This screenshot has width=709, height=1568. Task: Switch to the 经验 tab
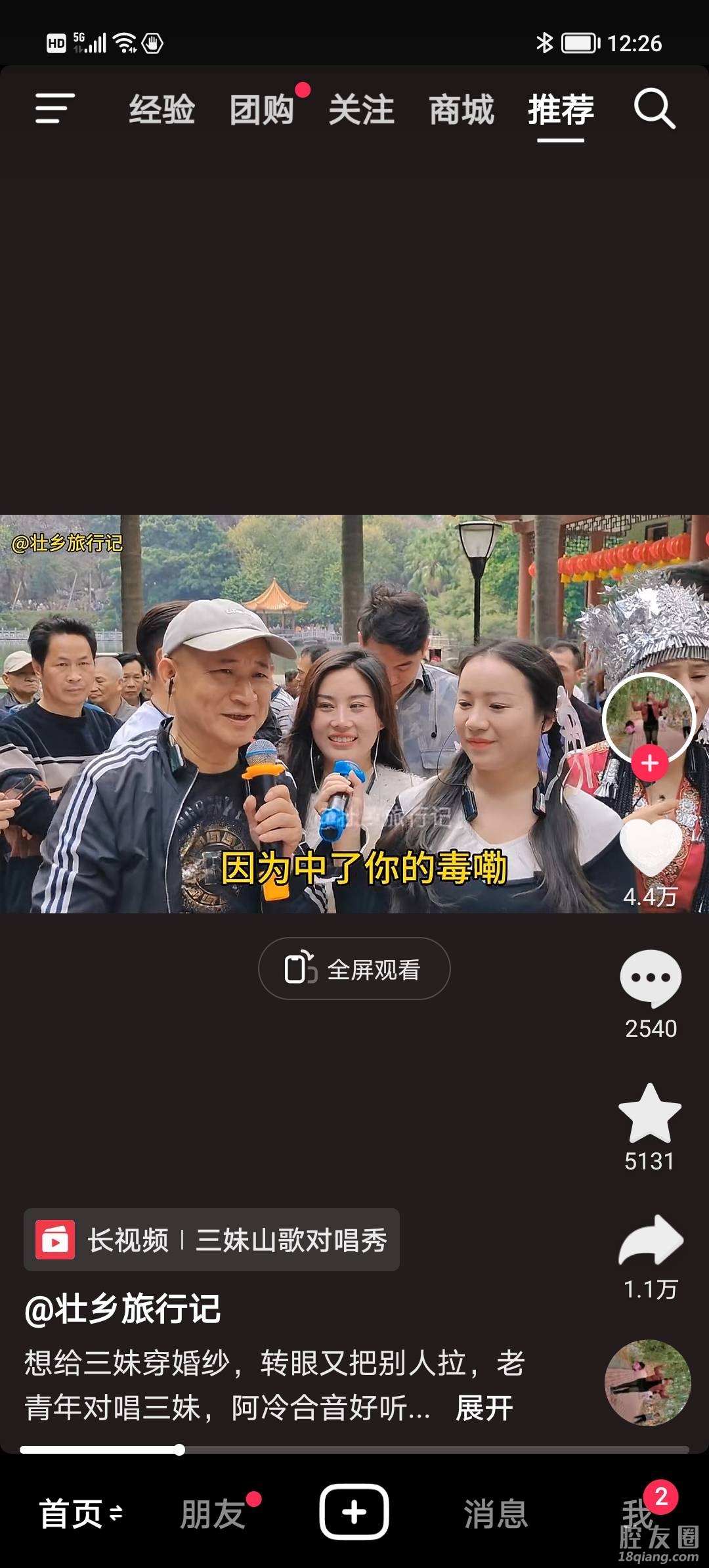click(161, 110)
